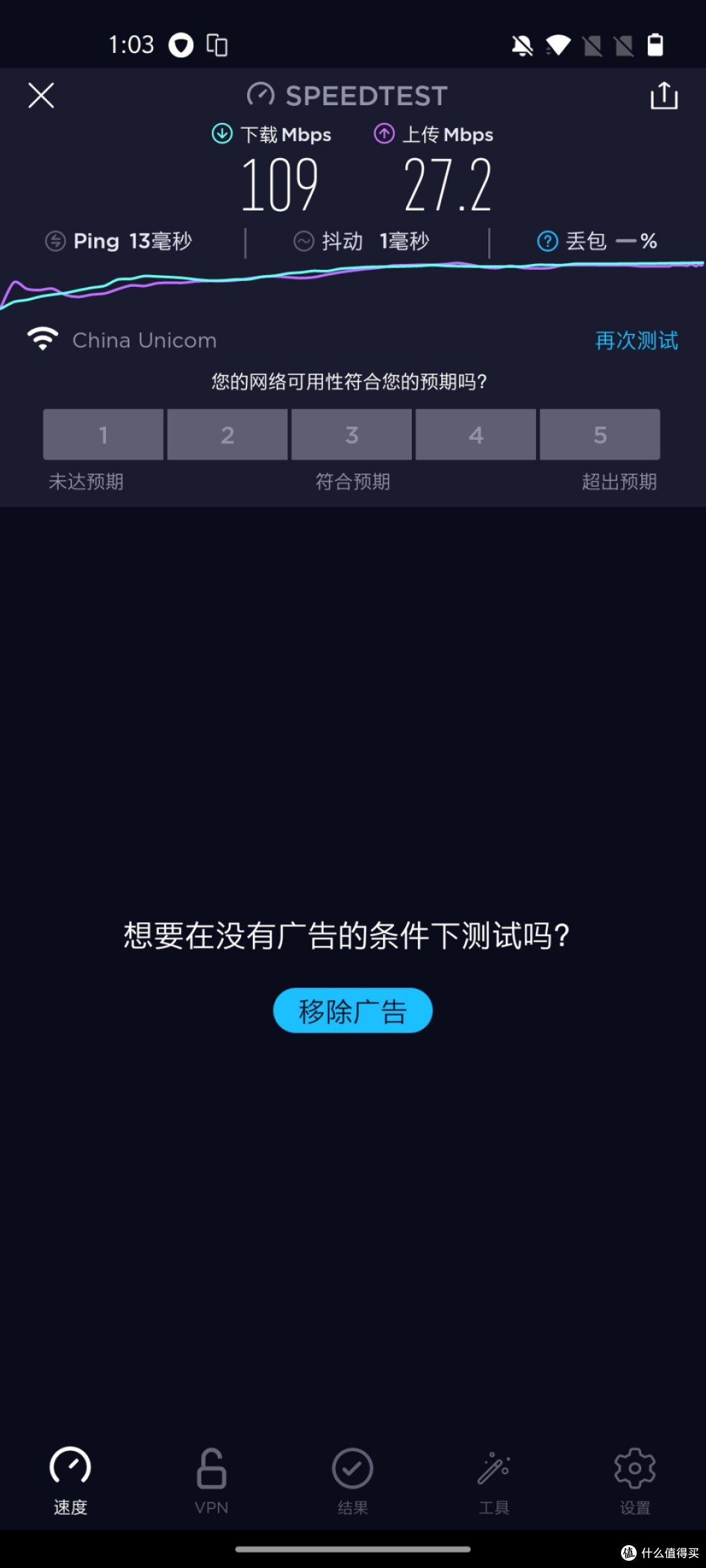Tap the 移除广告 button
Screen dimensions: 706x1568
(x=353, y=1010)
